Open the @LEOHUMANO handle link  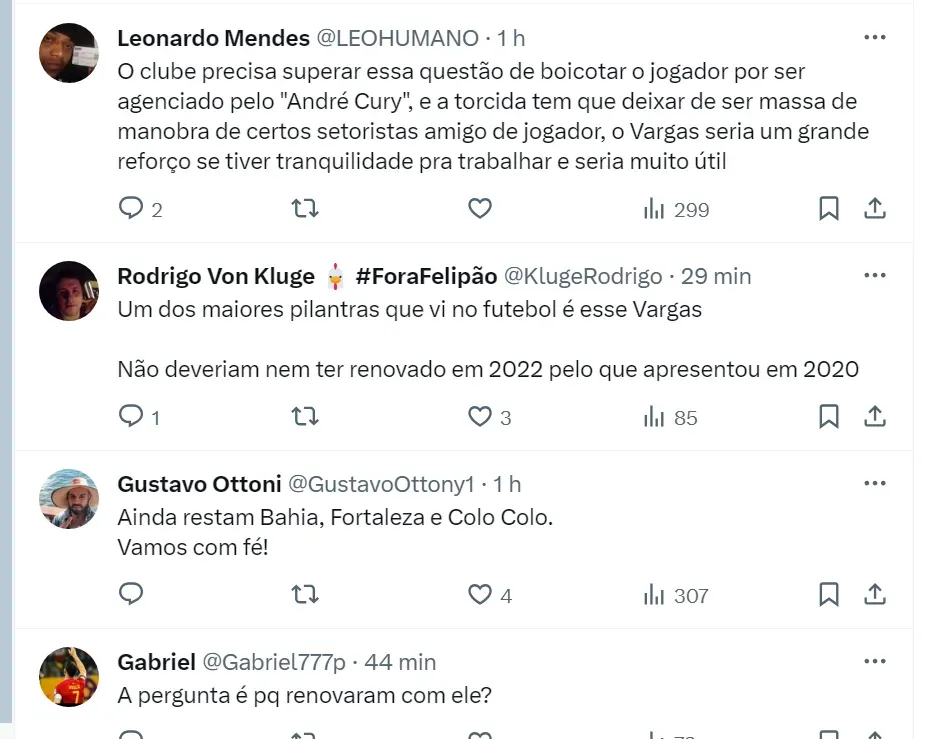[397, 38]
